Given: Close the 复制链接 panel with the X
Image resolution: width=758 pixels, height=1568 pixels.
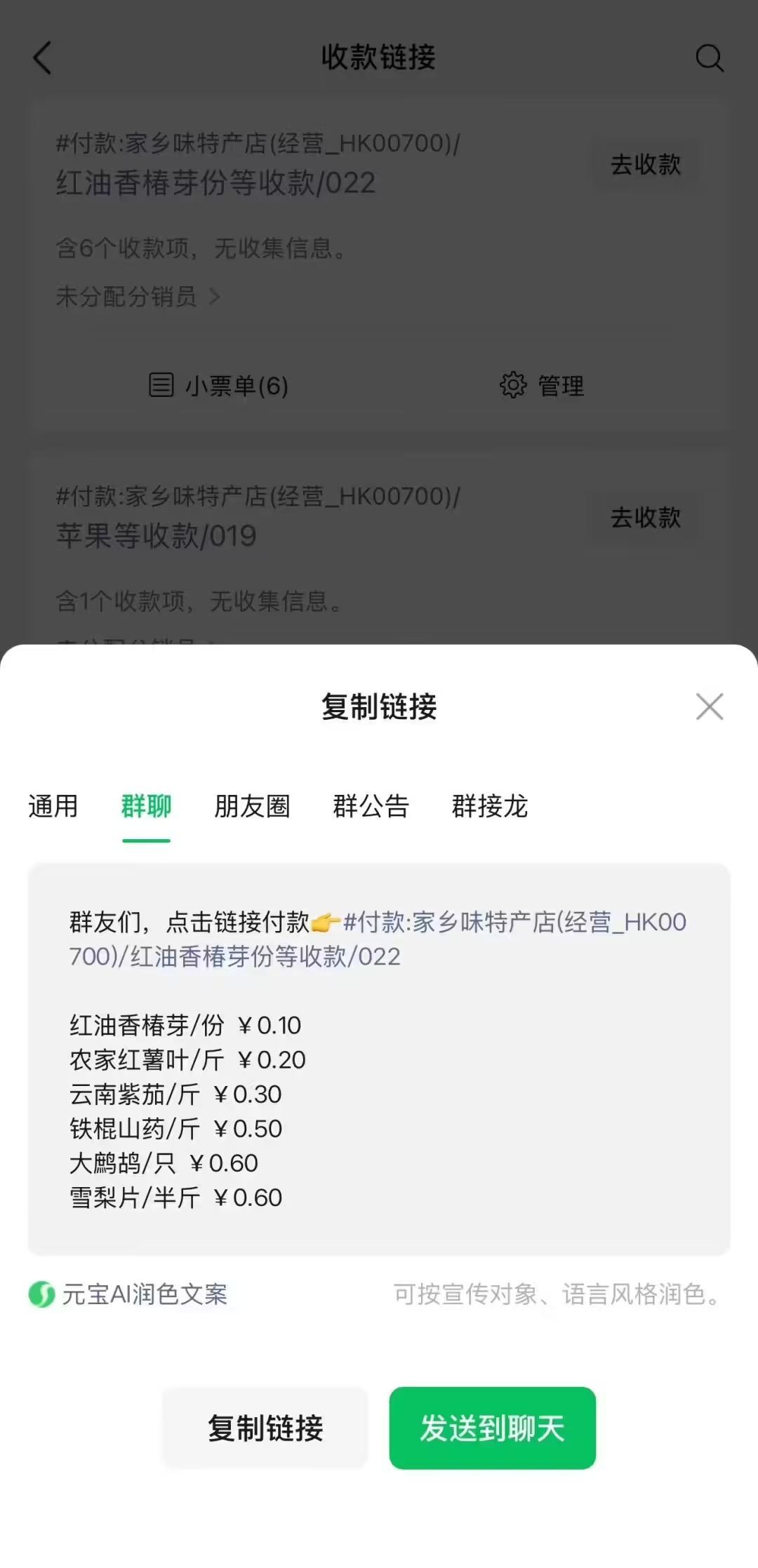Looking at the screenshot, I should pyautogui.click(x=710, y=707).
